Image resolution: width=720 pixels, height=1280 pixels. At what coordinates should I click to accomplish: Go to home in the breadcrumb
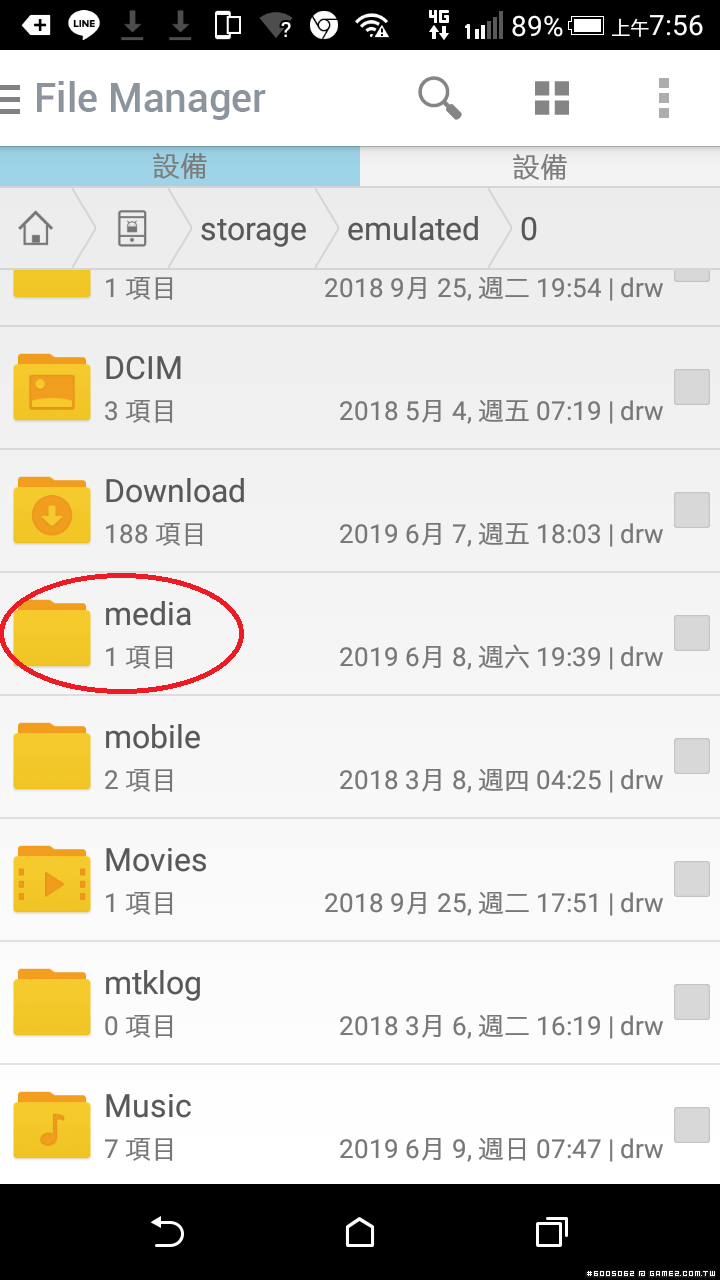click(36, 229)
